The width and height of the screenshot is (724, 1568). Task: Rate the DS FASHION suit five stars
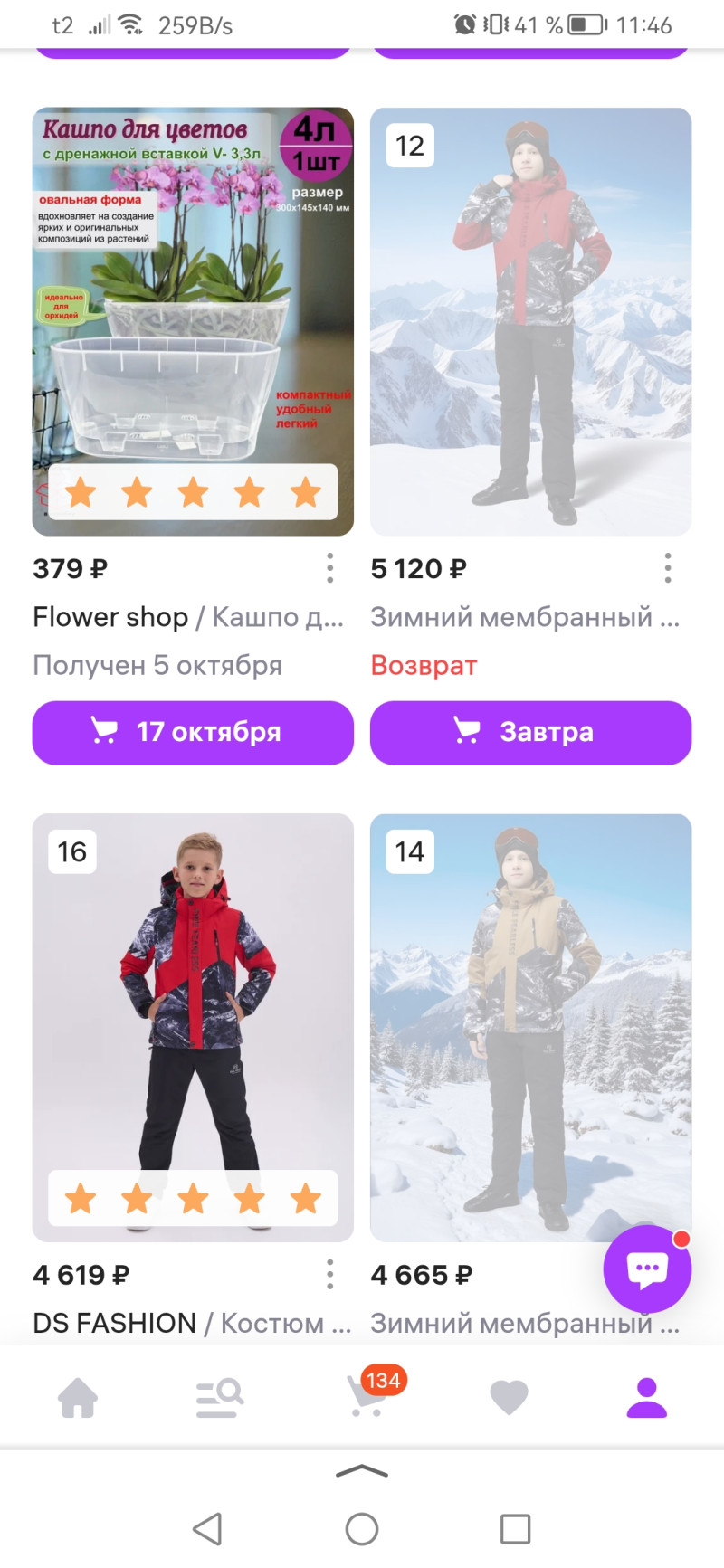(306, 1198)
